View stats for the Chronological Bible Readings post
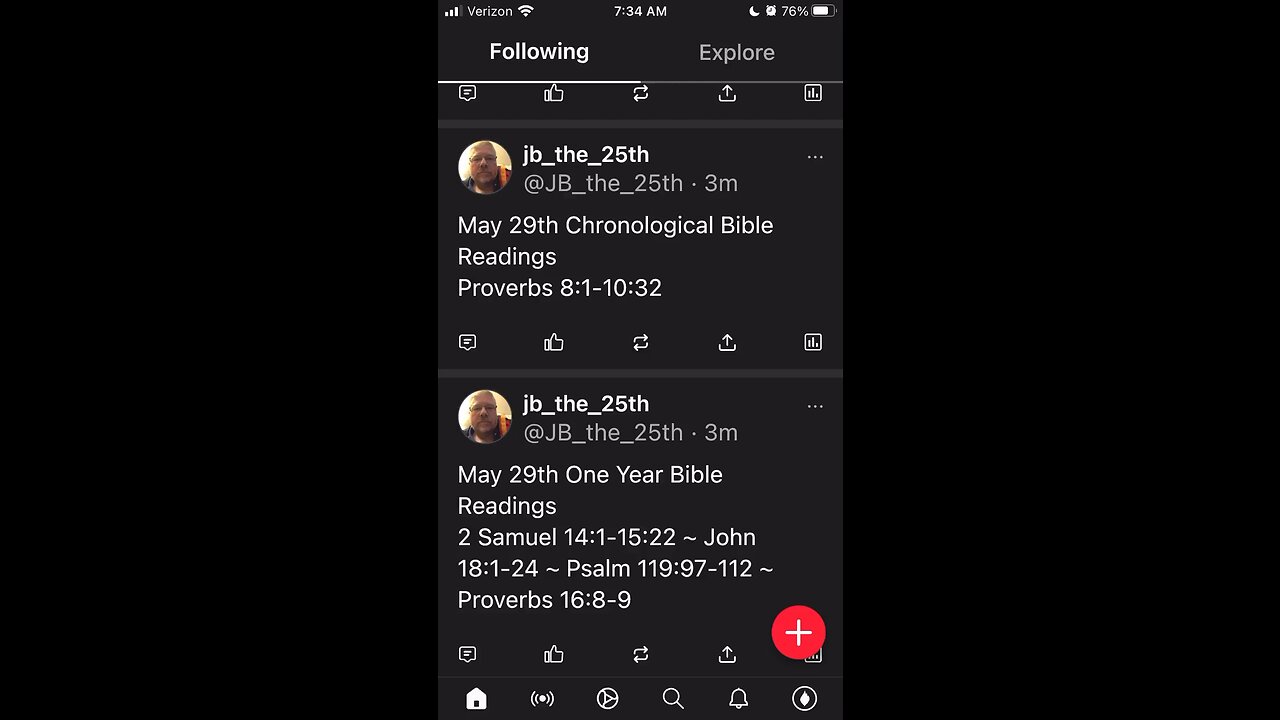The width and height of the screenshot is (1280, 720). [813, 342]
